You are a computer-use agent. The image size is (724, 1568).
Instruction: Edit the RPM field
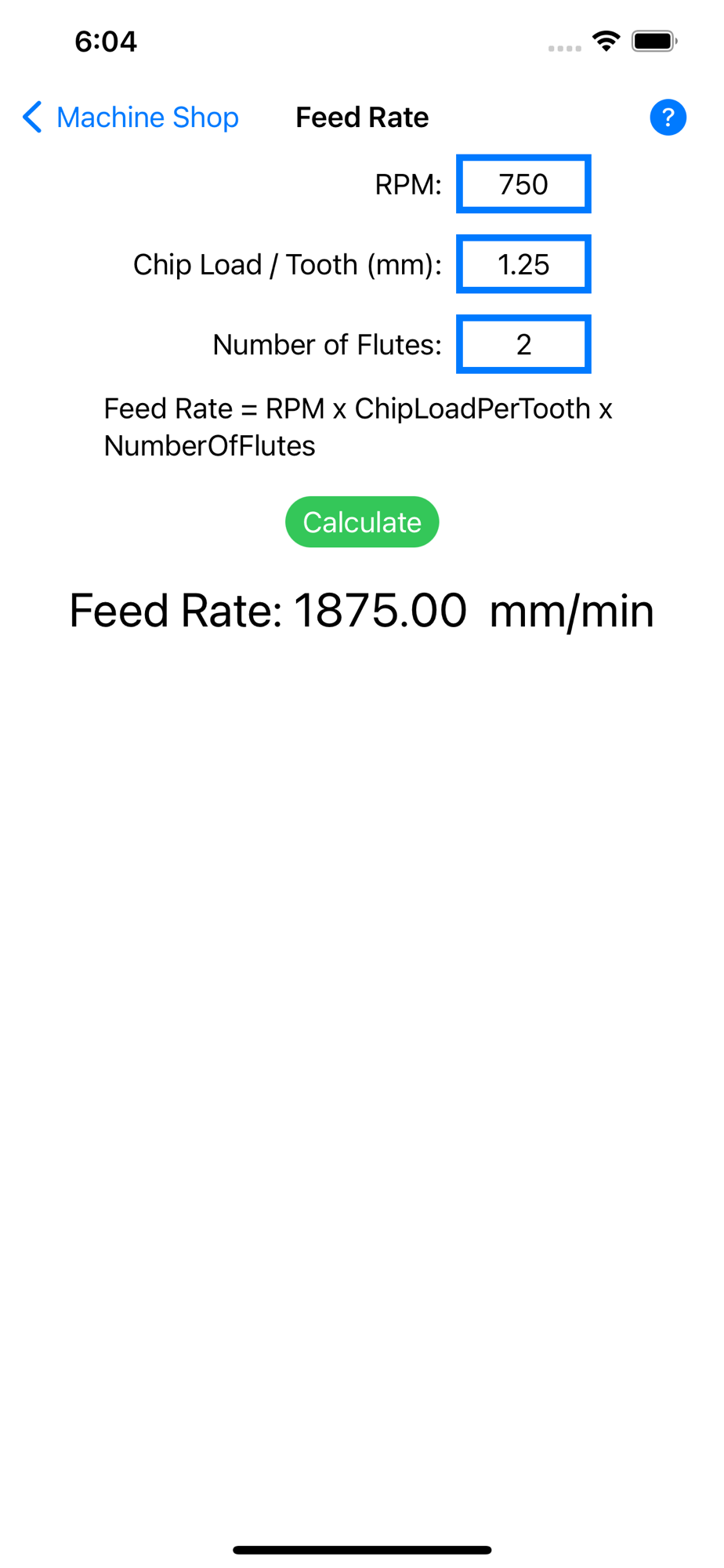tap(523, 184)
